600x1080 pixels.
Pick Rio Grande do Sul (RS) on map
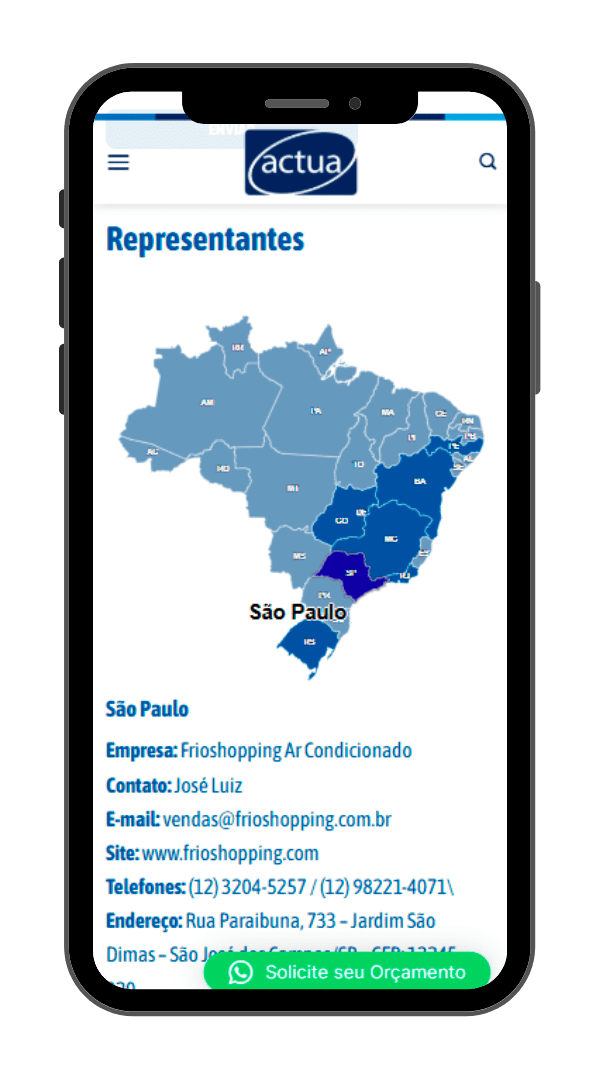(x=308, y=642)
